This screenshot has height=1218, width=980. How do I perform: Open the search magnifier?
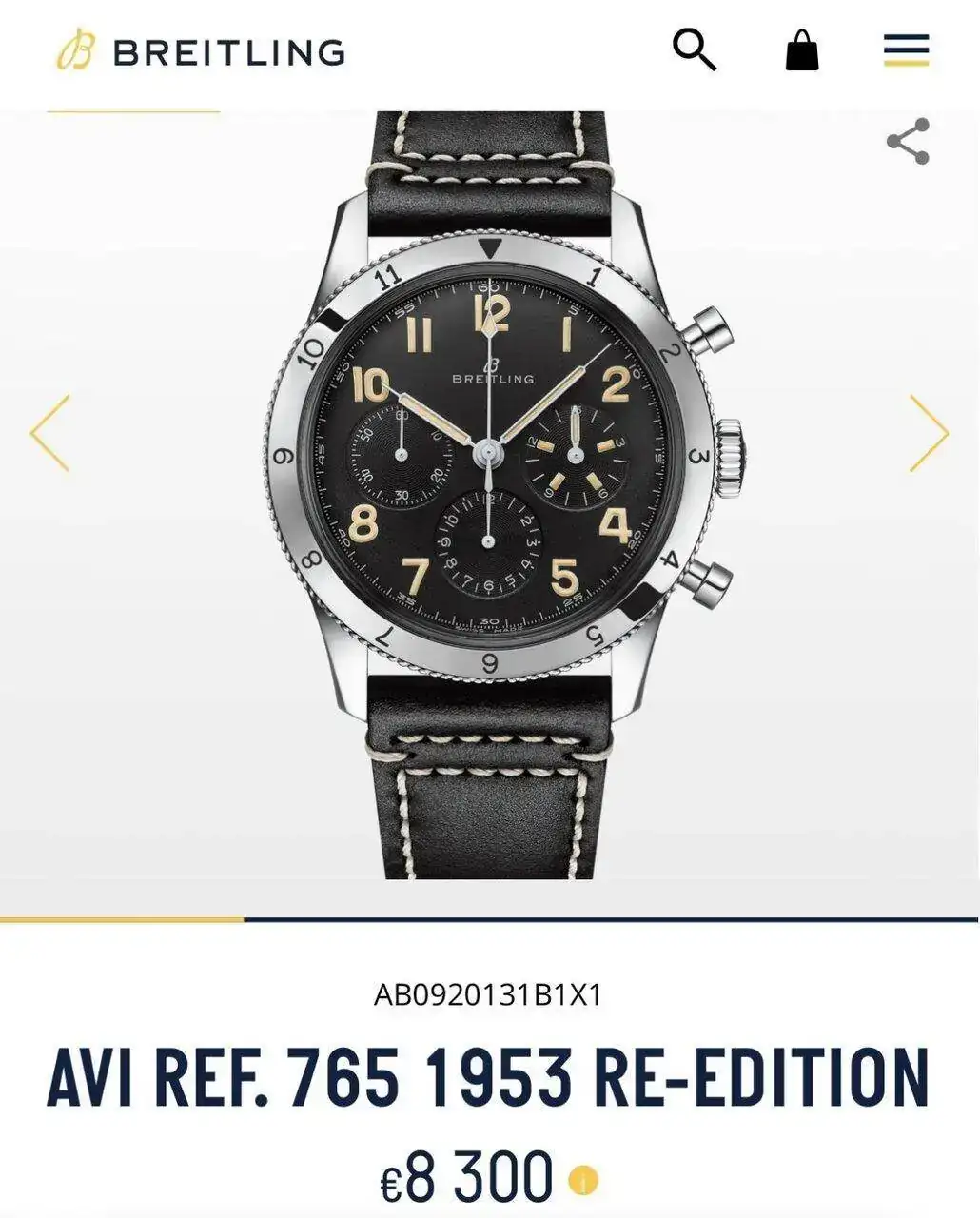pos(695,49)
